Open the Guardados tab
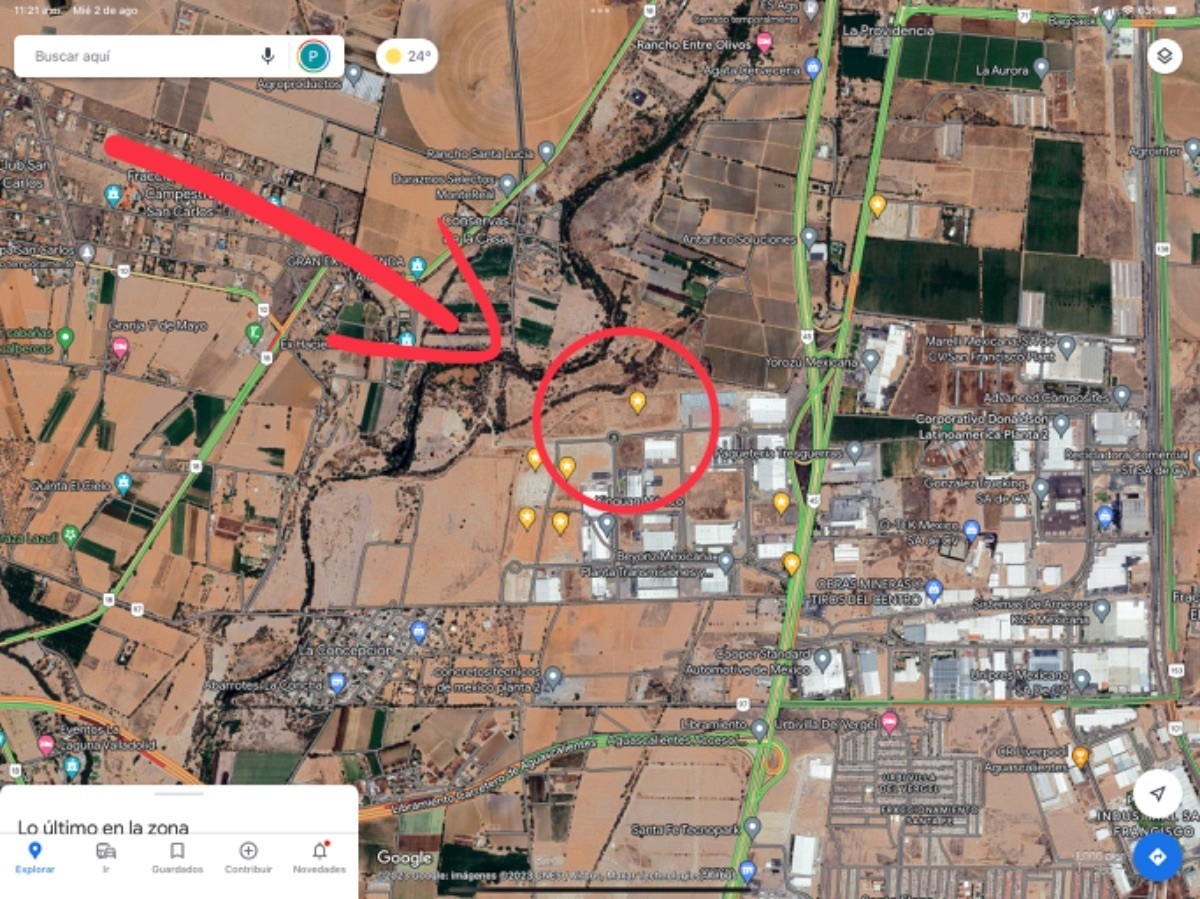The height and width of the screenshot is (899, 1200). pos(177,857)
